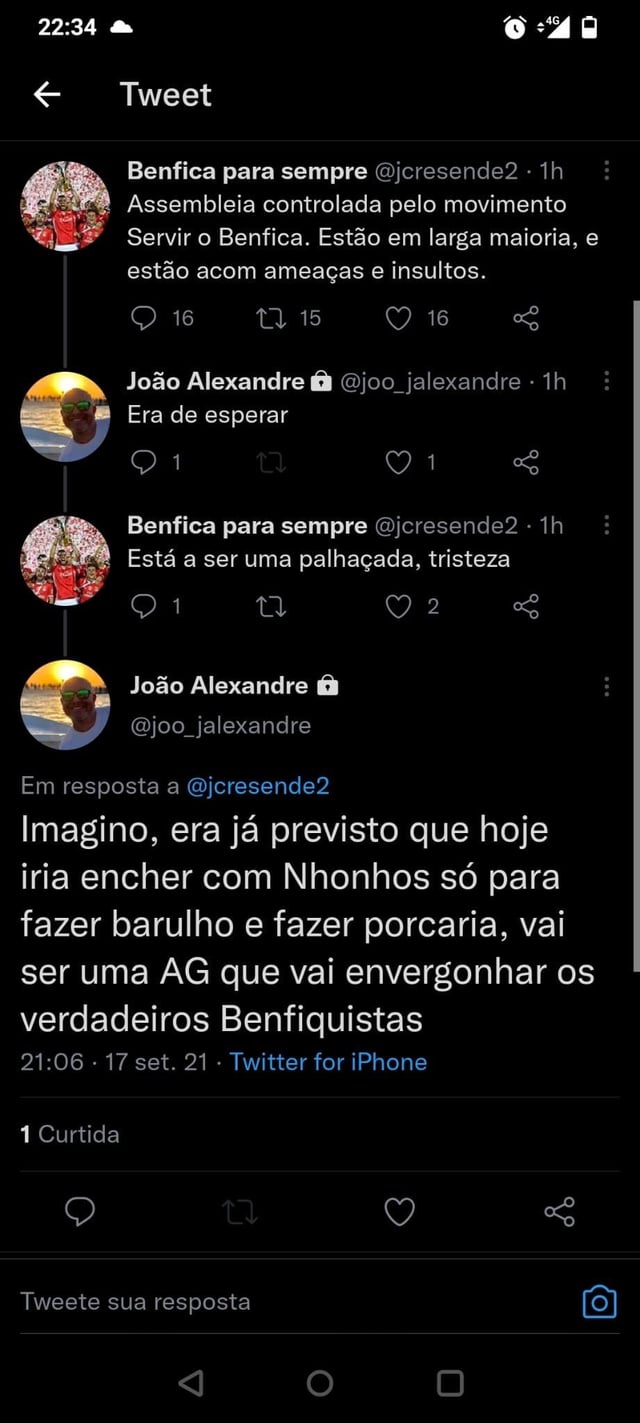The image size is (640, 1423).
Task: Like the 'Está a ser uma palhaçada' tweet
Action: pos(399,606)
